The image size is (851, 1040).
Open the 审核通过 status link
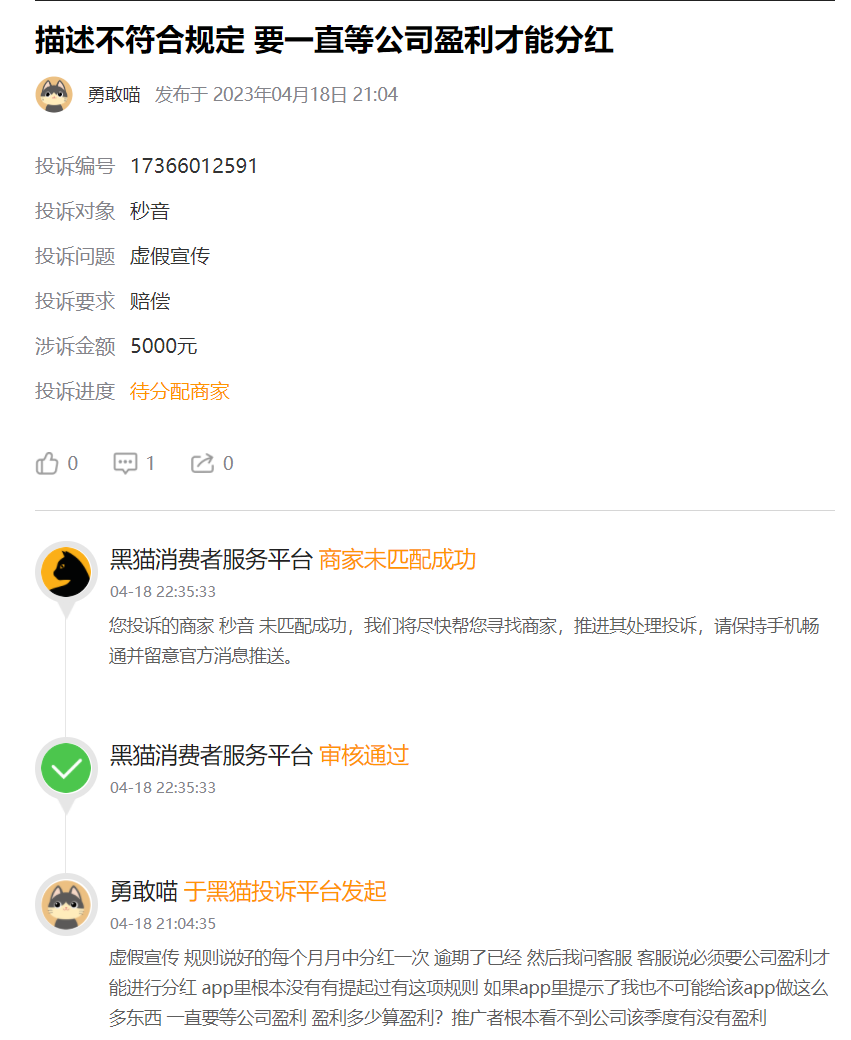click(x=364, y=756)
